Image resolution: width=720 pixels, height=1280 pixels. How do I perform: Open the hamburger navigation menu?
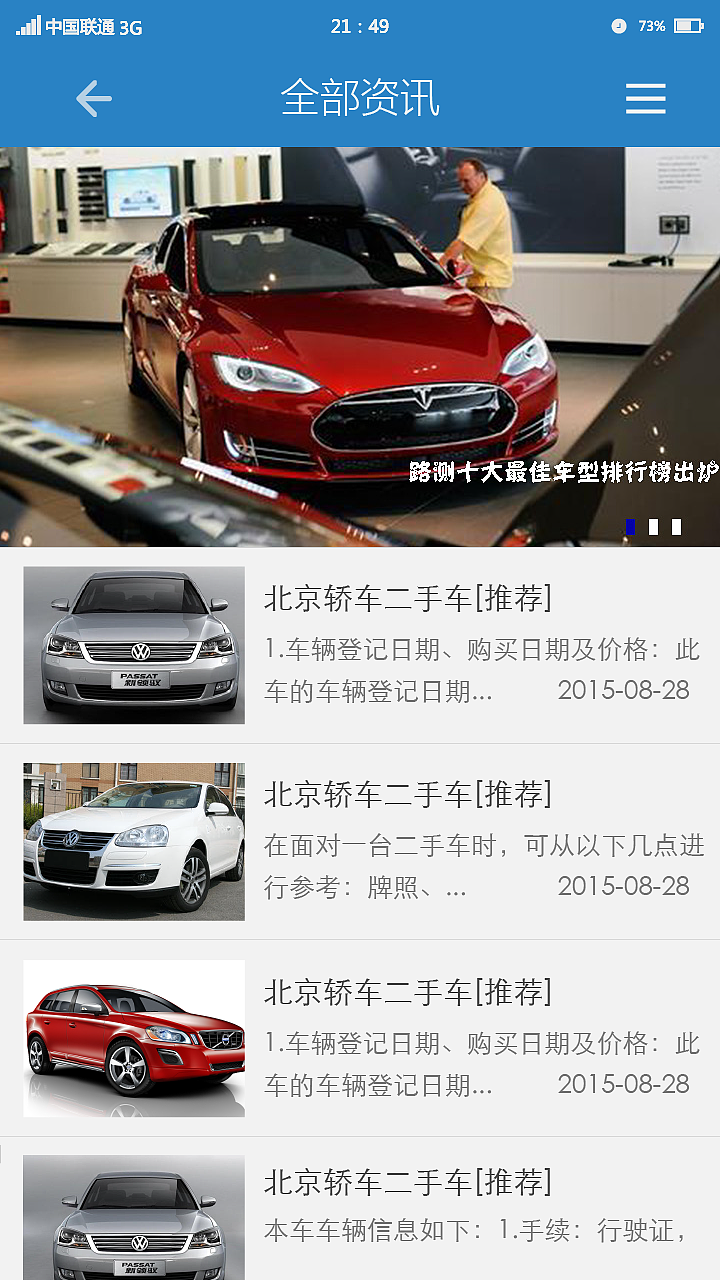[x=645, y=98]
